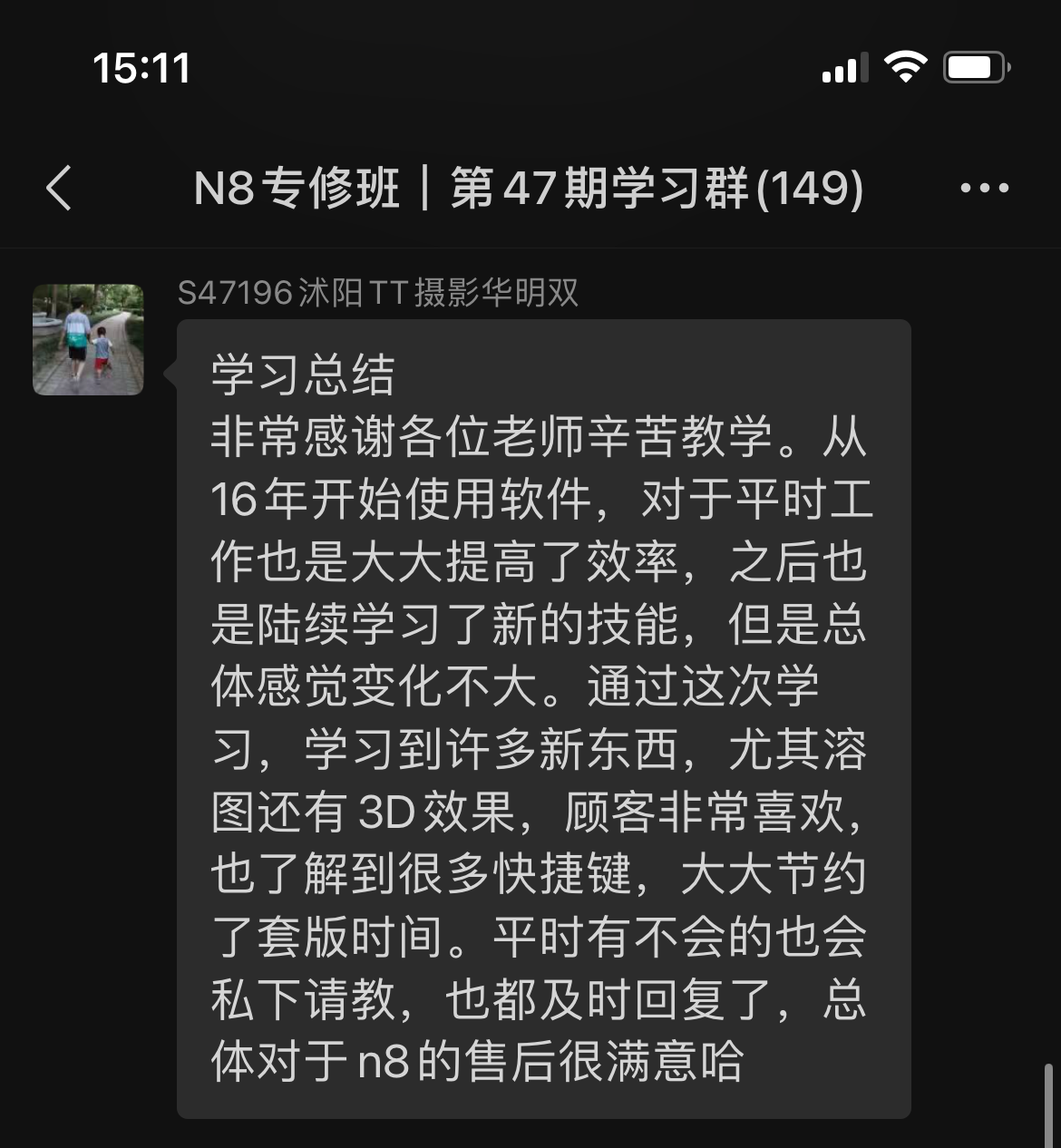Open the profile avatar of 沭阳TT摄影华明双

click(x=88, y=340)
